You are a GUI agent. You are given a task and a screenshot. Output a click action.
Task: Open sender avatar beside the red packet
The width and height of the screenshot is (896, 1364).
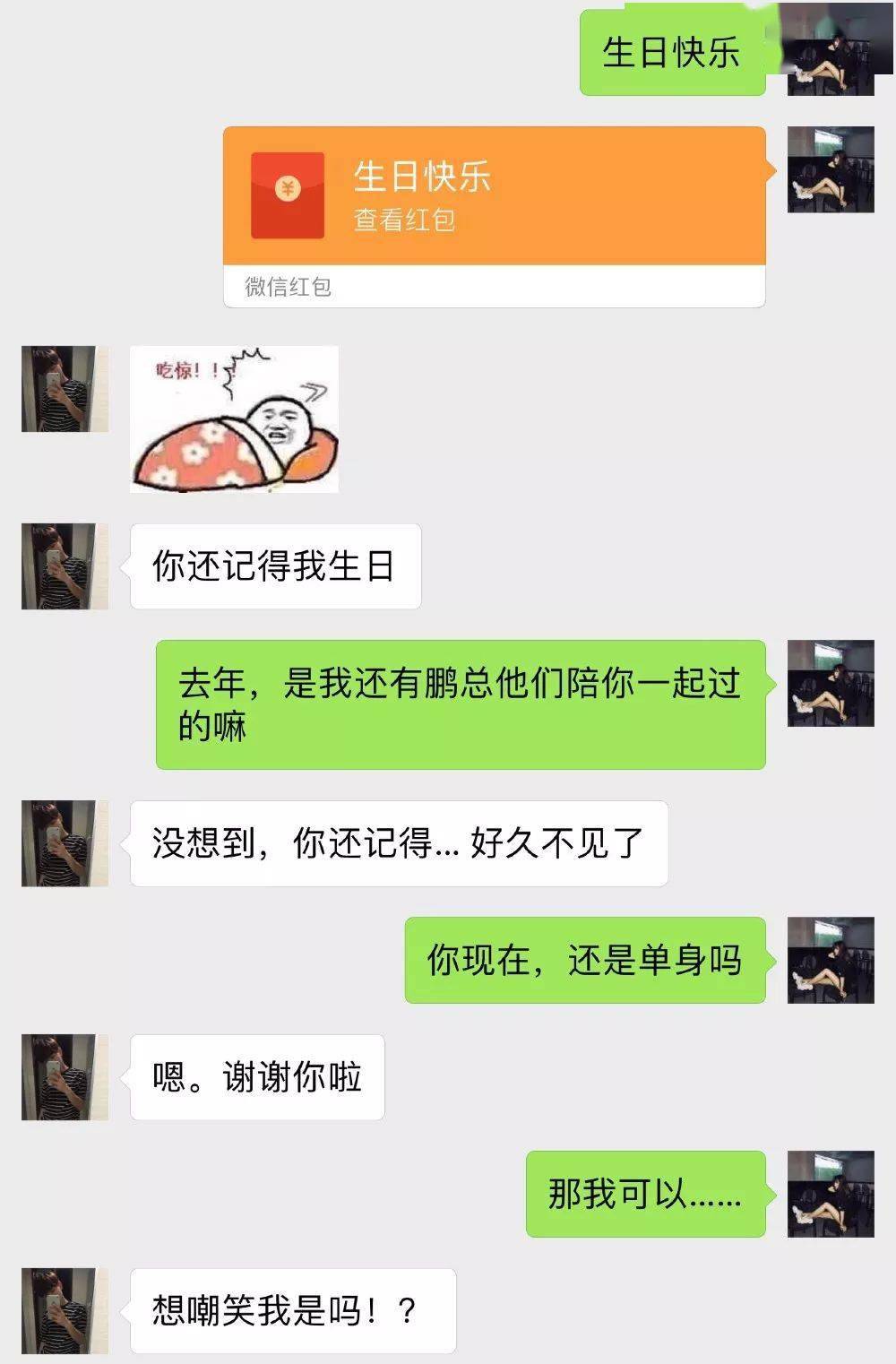(831, 170)
